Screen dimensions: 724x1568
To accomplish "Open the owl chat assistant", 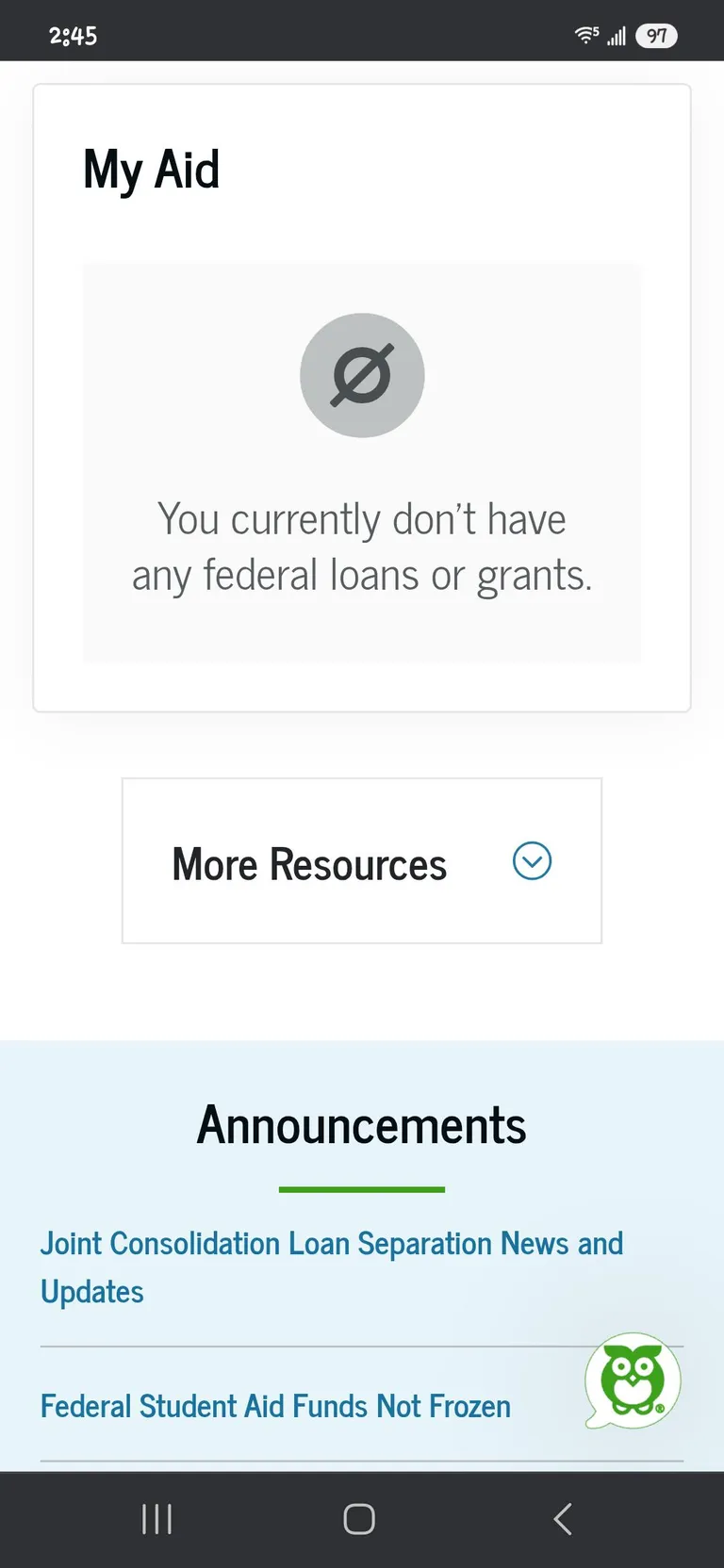I will click(633, 1380).
